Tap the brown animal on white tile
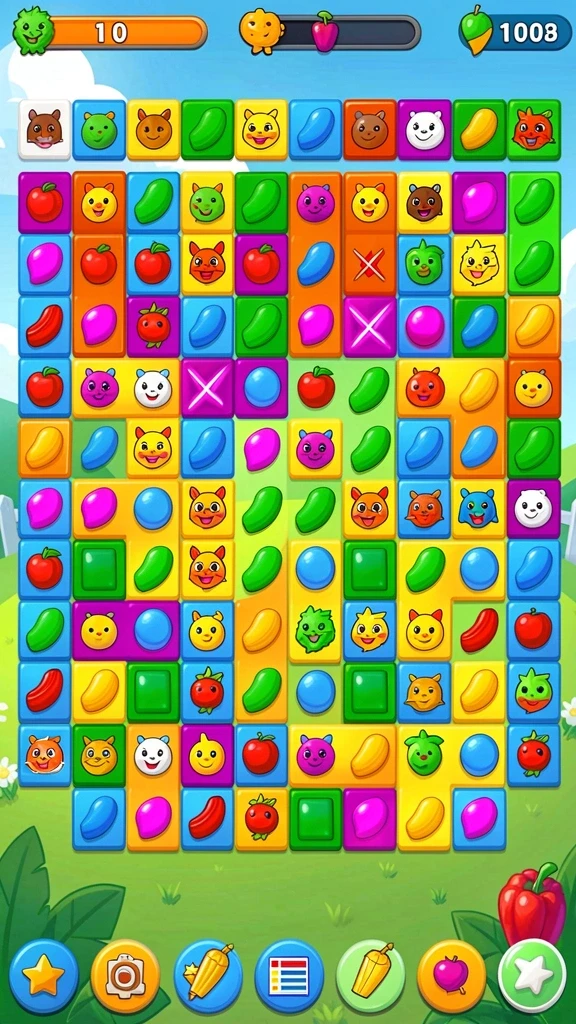This screenshot has height=1024, width=576. [44, 129]
